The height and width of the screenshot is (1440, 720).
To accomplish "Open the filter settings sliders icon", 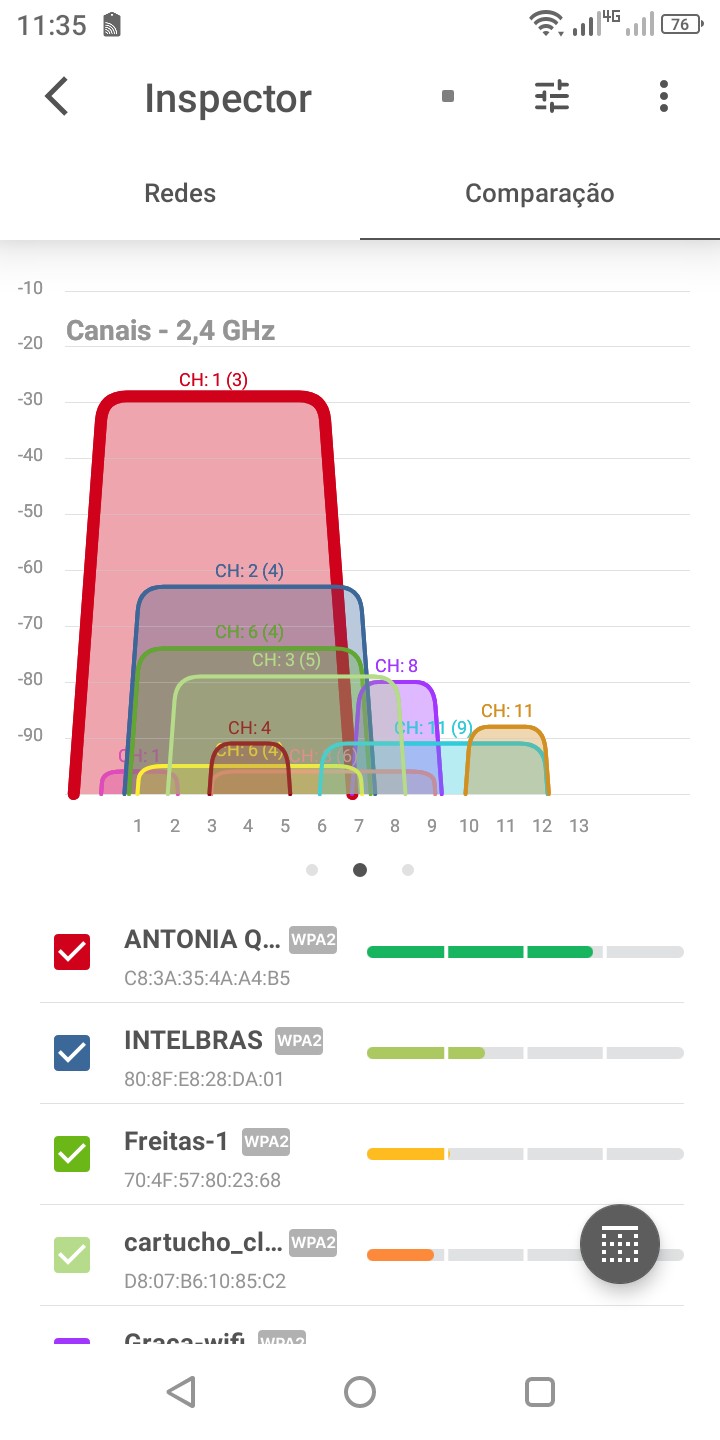I will pos(552,97).
